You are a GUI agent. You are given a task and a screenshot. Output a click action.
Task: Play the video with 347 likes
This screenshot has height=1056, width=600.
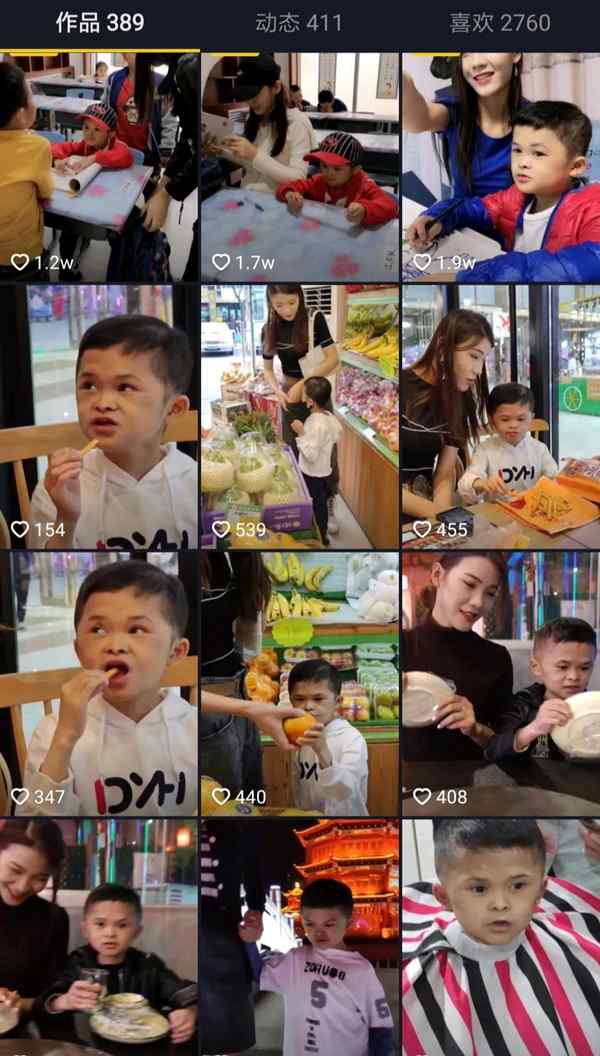click(99, 682)
